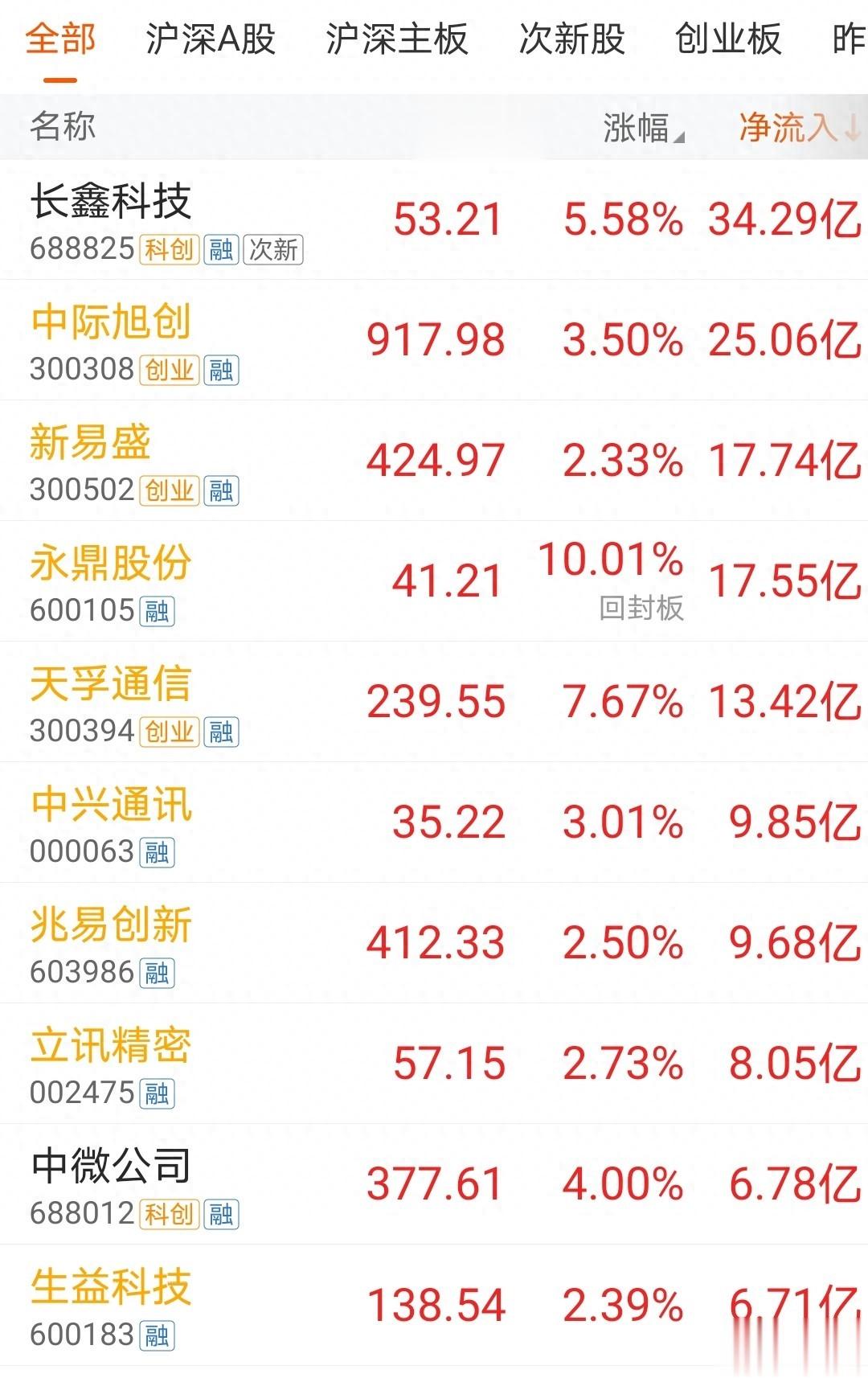Open the 永鼎股份 stock details
Viewport: 868px width, 1378px height.
(434, 581)
